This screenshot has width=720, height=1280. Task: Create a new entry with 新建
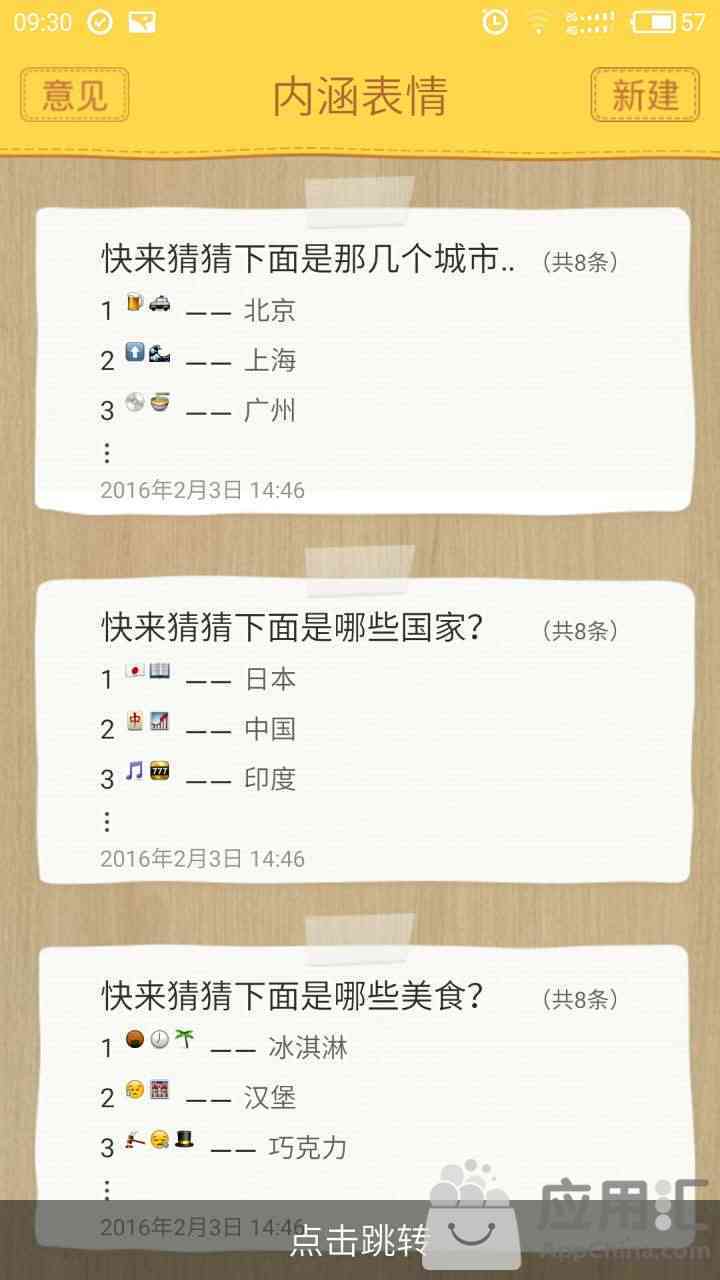pyautogui.click(x=645, y=95)
